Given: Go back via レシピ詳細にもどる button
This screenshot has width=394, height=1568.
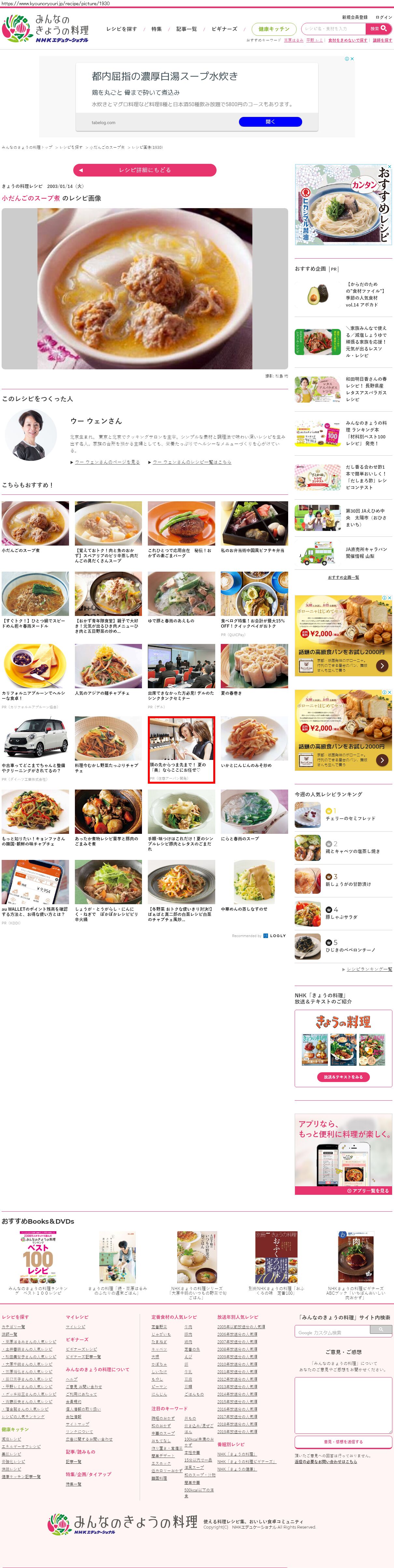Looking at the screenshot, I should coord(144,170).
